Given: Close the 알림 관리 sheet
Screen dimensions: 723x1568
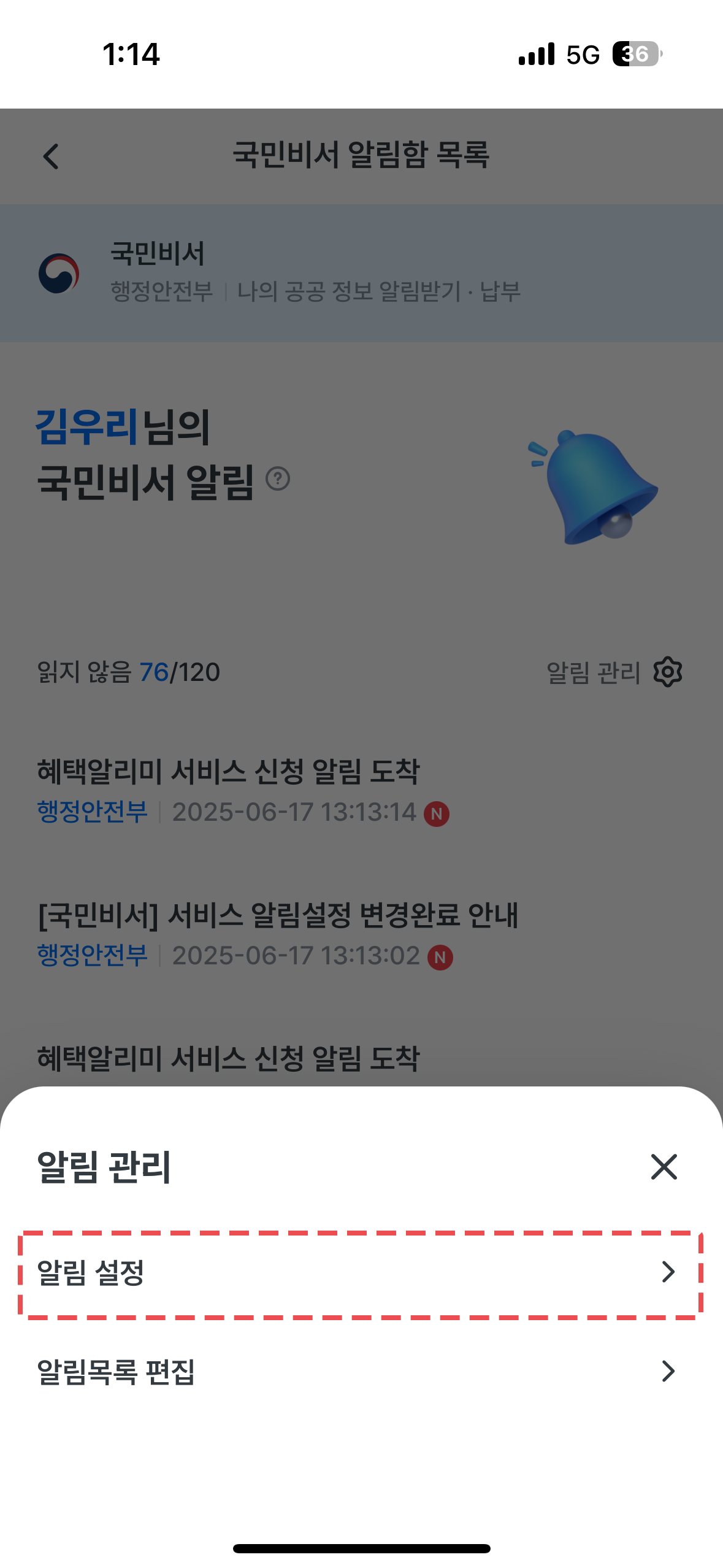Looking at the screenshot, I should click(664, 1166).
